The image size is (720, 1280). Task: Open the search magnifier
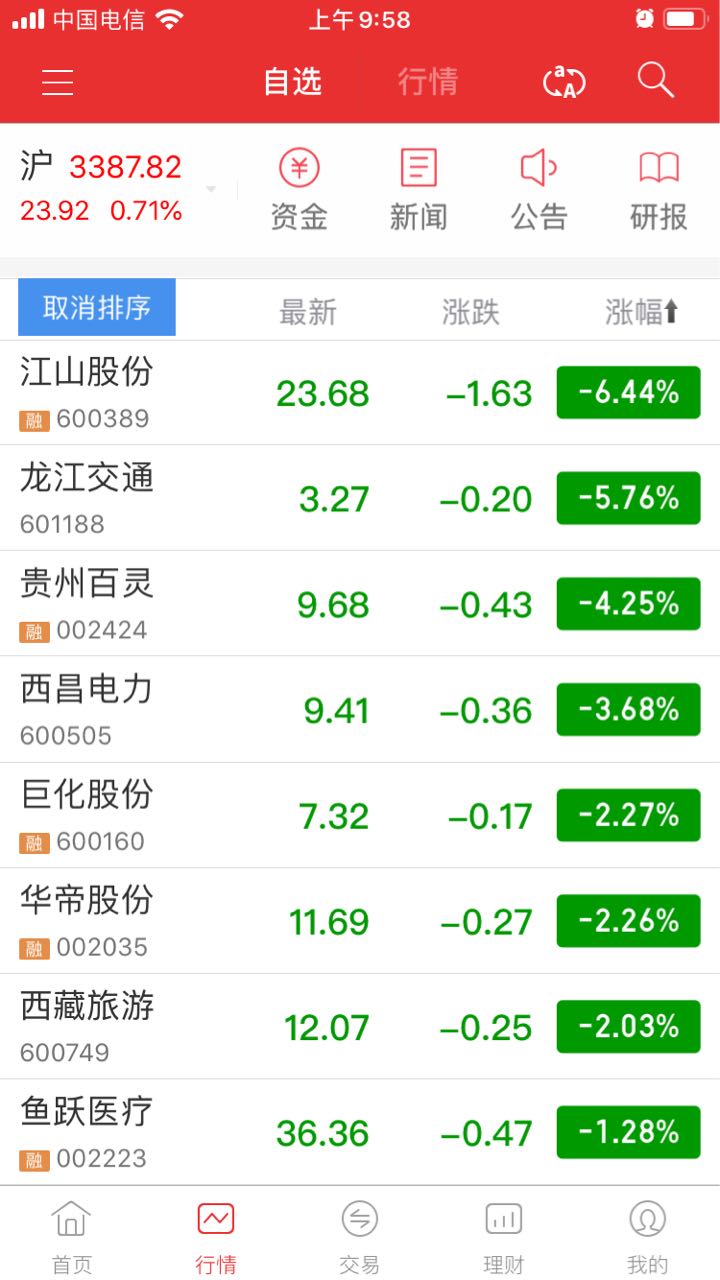(656, 80)
